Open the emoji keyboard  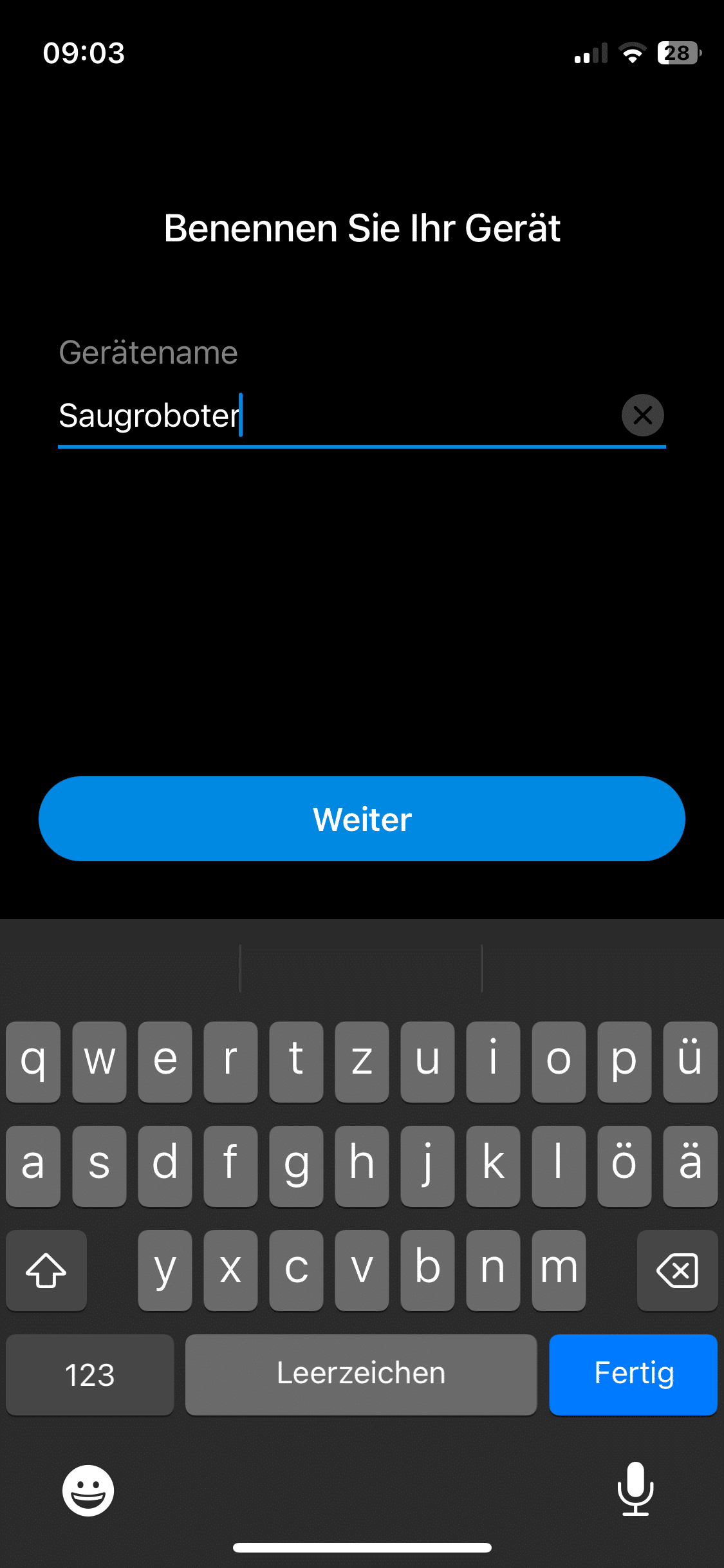click(x=88, y=1490)
